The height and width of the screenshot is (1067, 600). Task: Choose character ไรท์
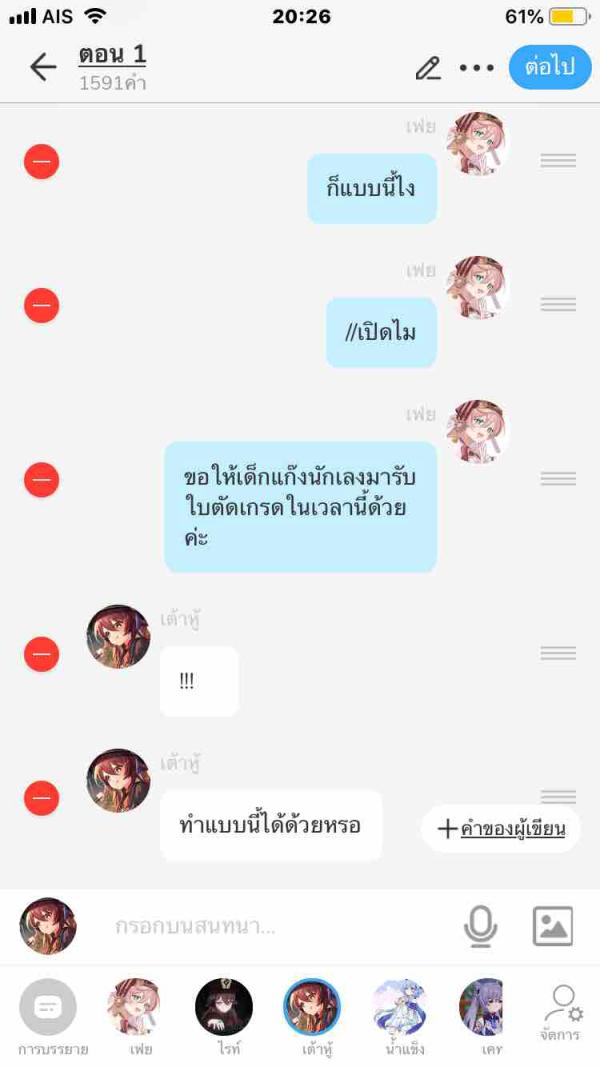[x=223, y=1008]
